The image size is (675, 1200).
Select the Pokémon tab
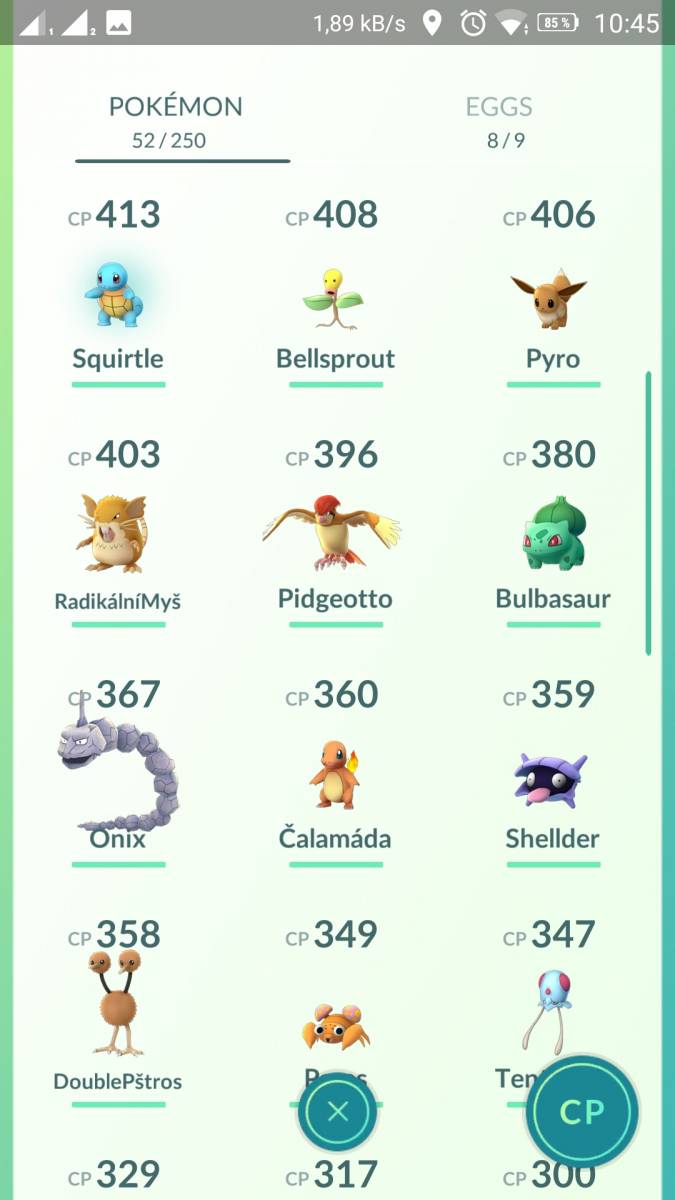(x=176, y=122)
